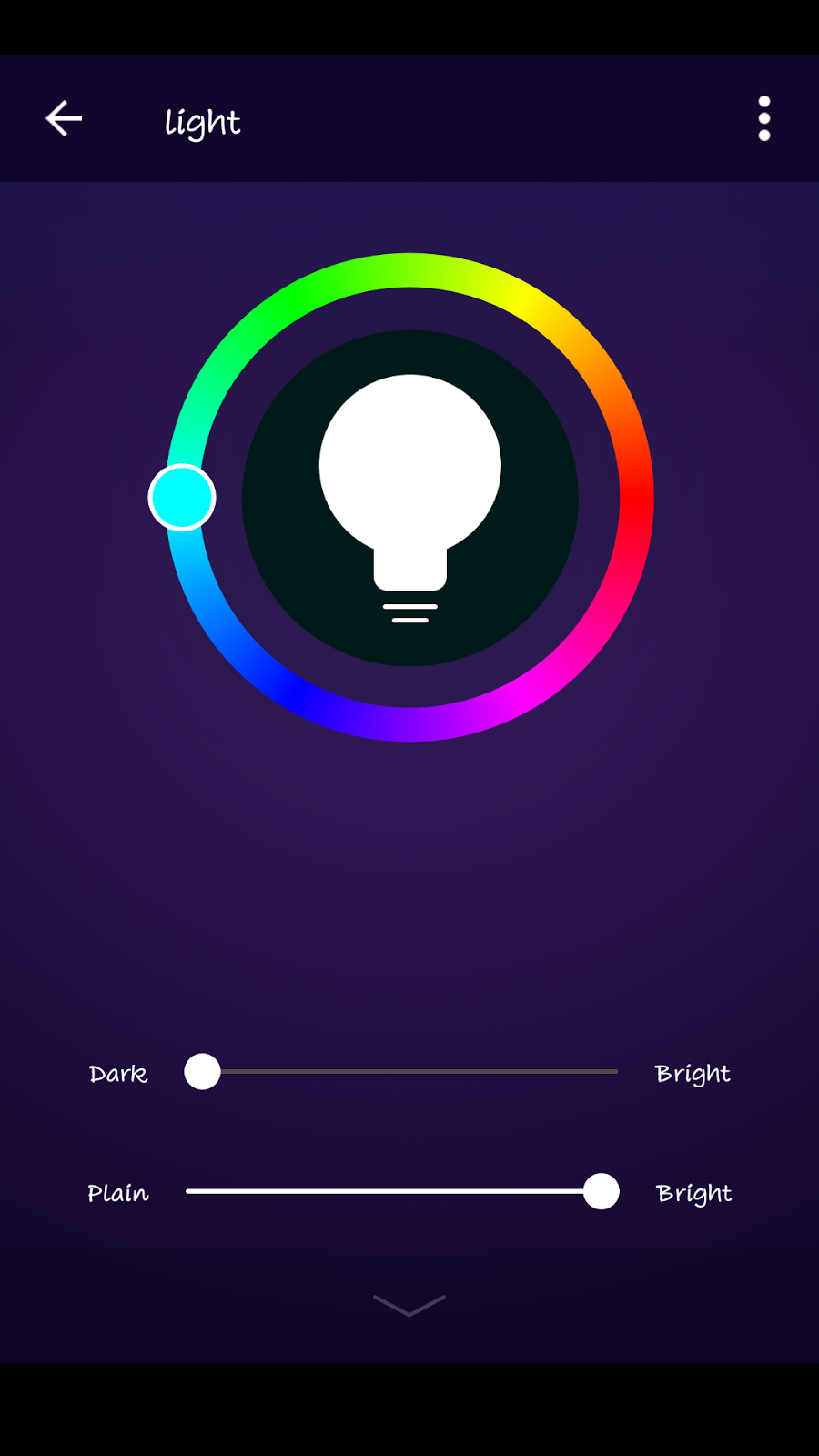Tap the Dark to Bright brightness slider
The image size is (819, 1456).
pos(409,1072)
